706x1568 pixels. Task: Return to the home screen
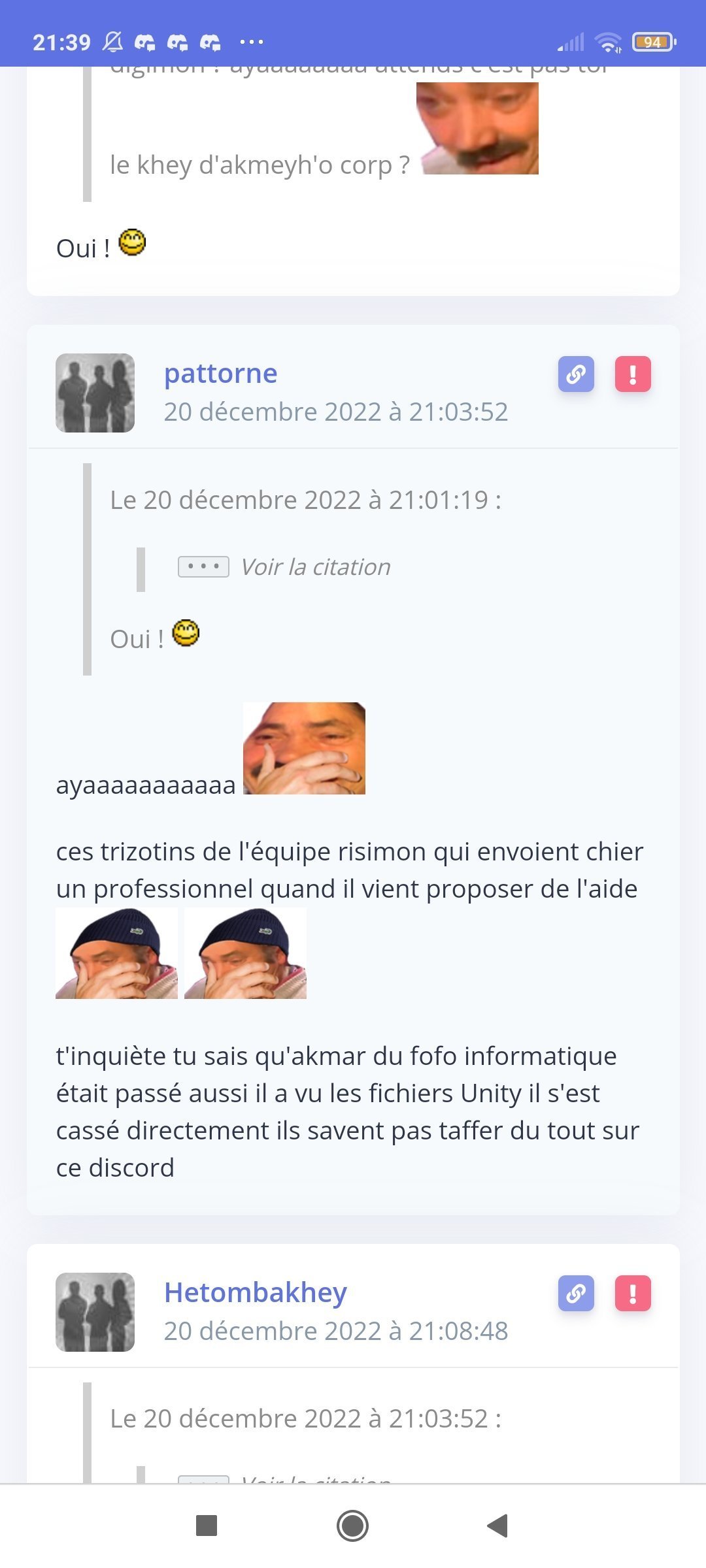pyautogui.click(x=353, y=1526)
